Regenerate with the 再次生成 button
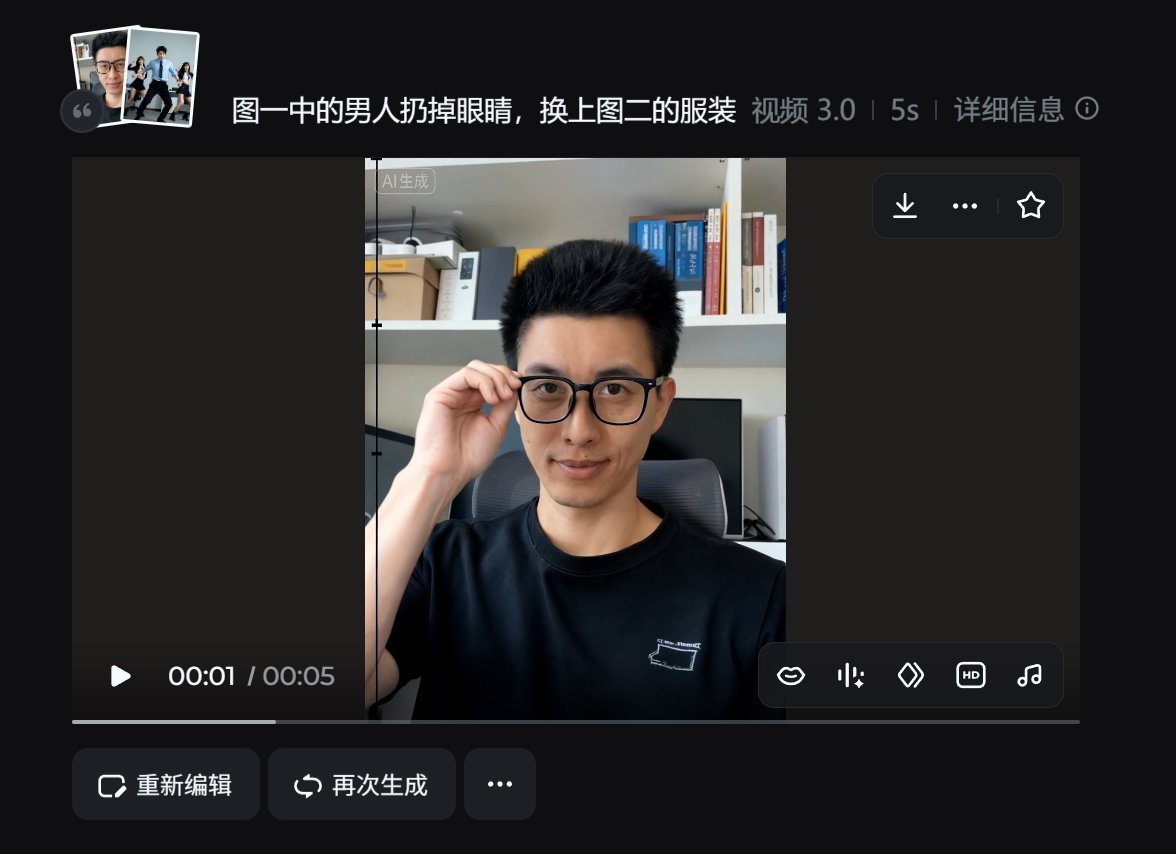 click(361, 785)
